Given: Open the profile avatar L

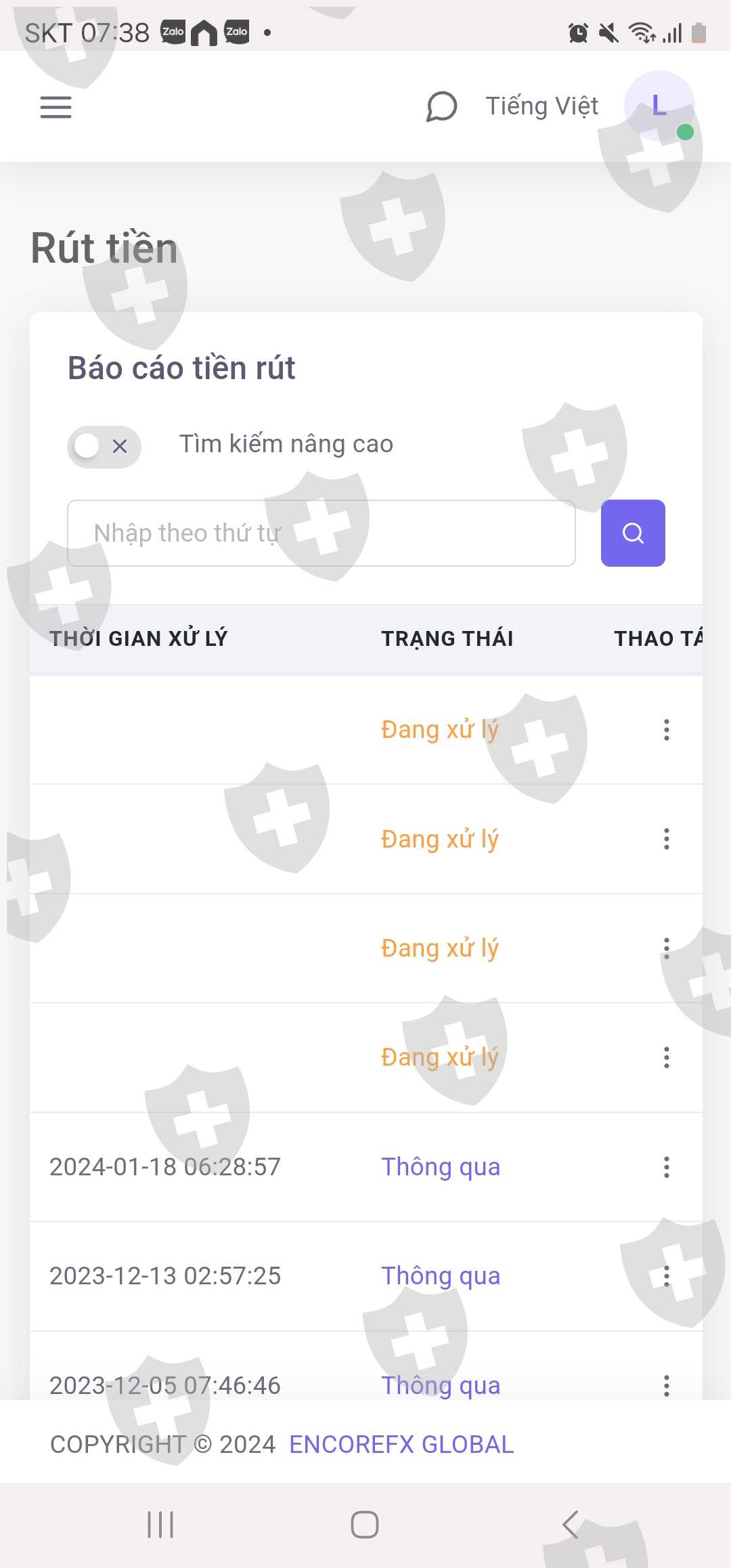Looking at the screenshot, I should coord(659,106).
